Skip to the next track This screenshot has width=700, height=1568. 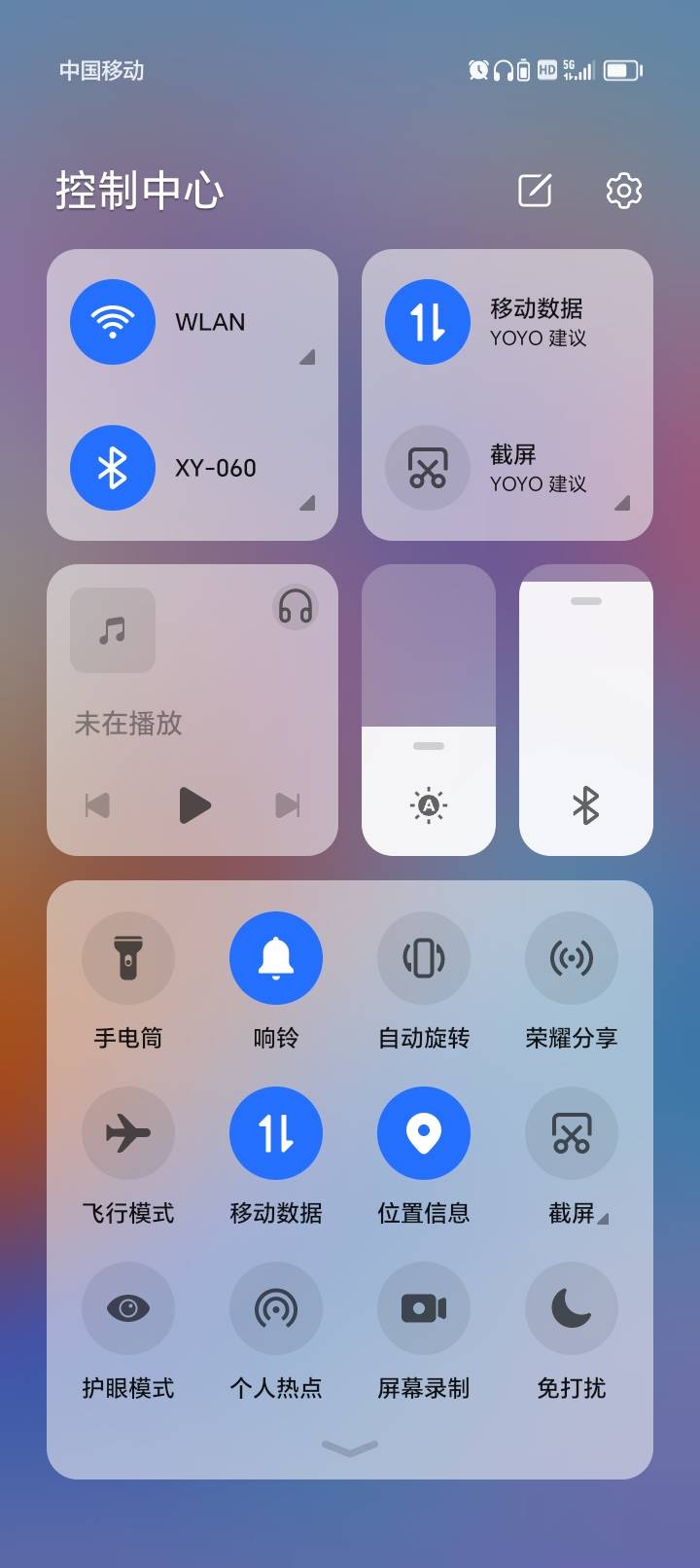pos(288,805)
